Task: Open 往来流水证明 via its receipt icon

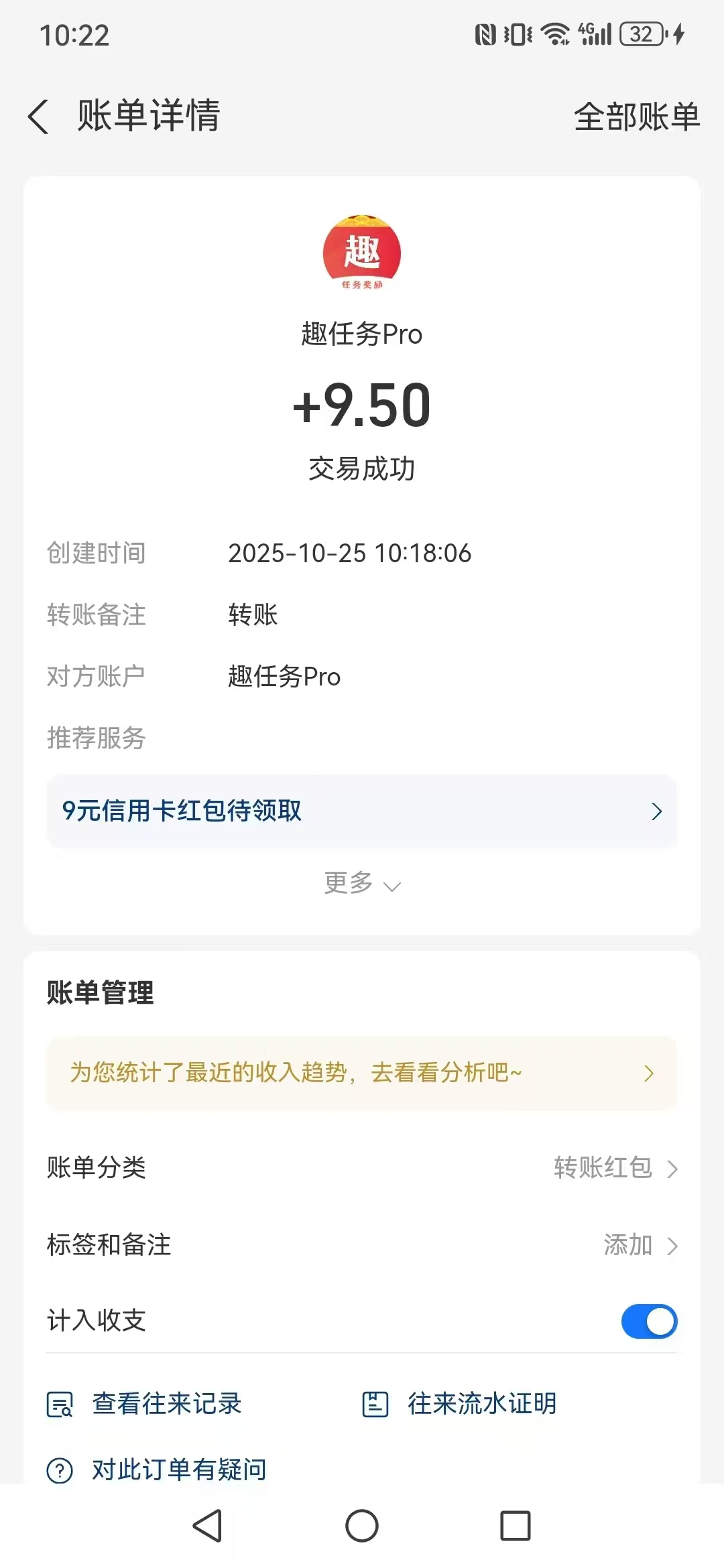Action: click(375, 1405)
